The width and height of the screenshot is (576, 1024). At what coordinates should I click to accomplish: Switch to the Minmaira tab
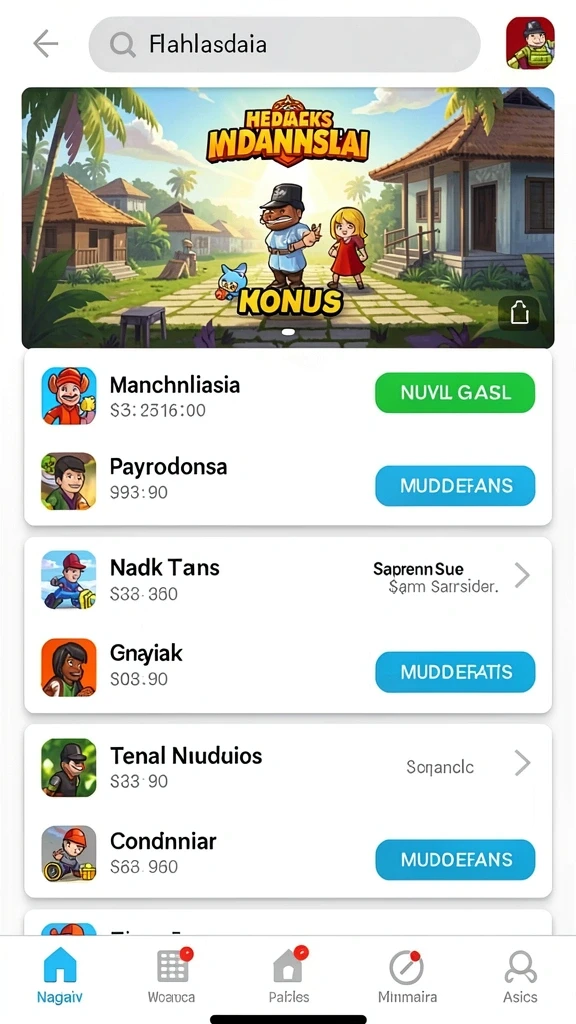(407, 976)
